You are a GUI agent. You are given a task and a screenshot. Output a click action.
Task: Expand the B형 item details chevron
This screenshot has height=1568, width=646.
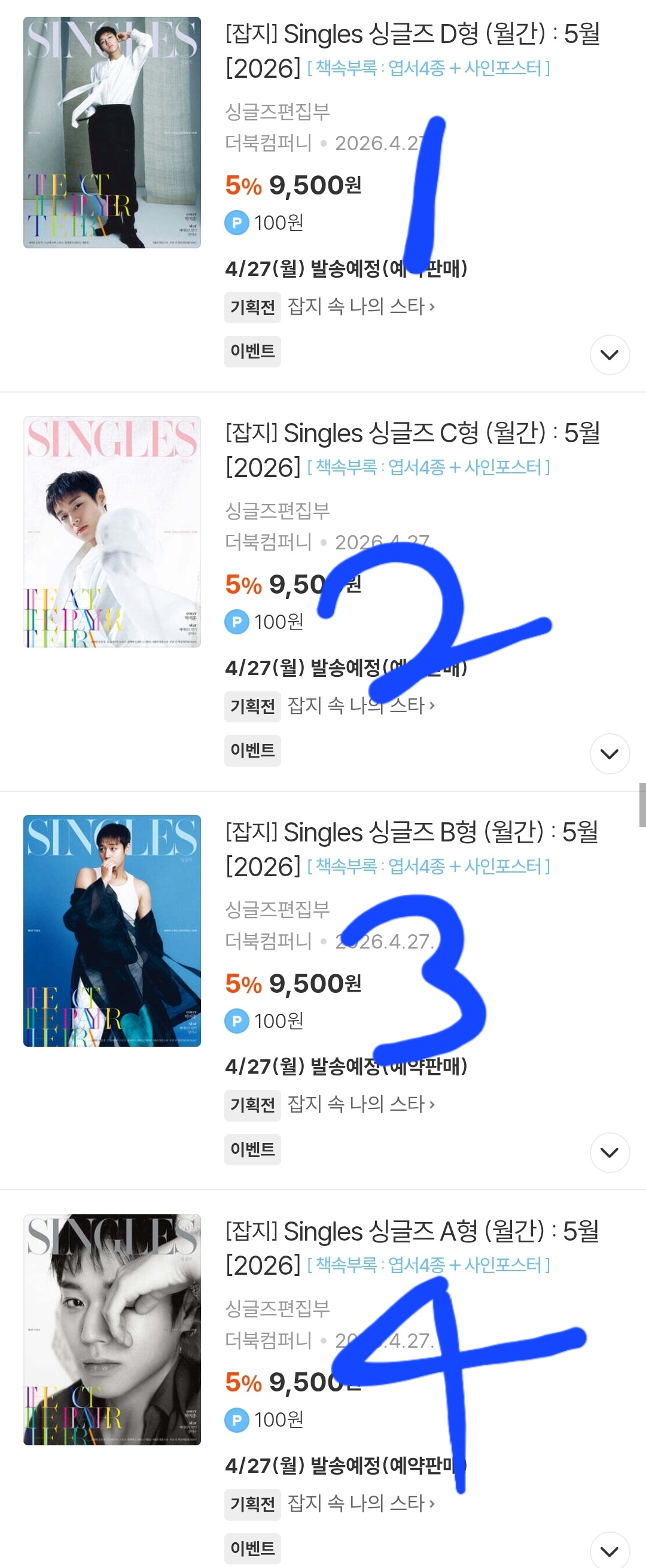click(609, 1152)
